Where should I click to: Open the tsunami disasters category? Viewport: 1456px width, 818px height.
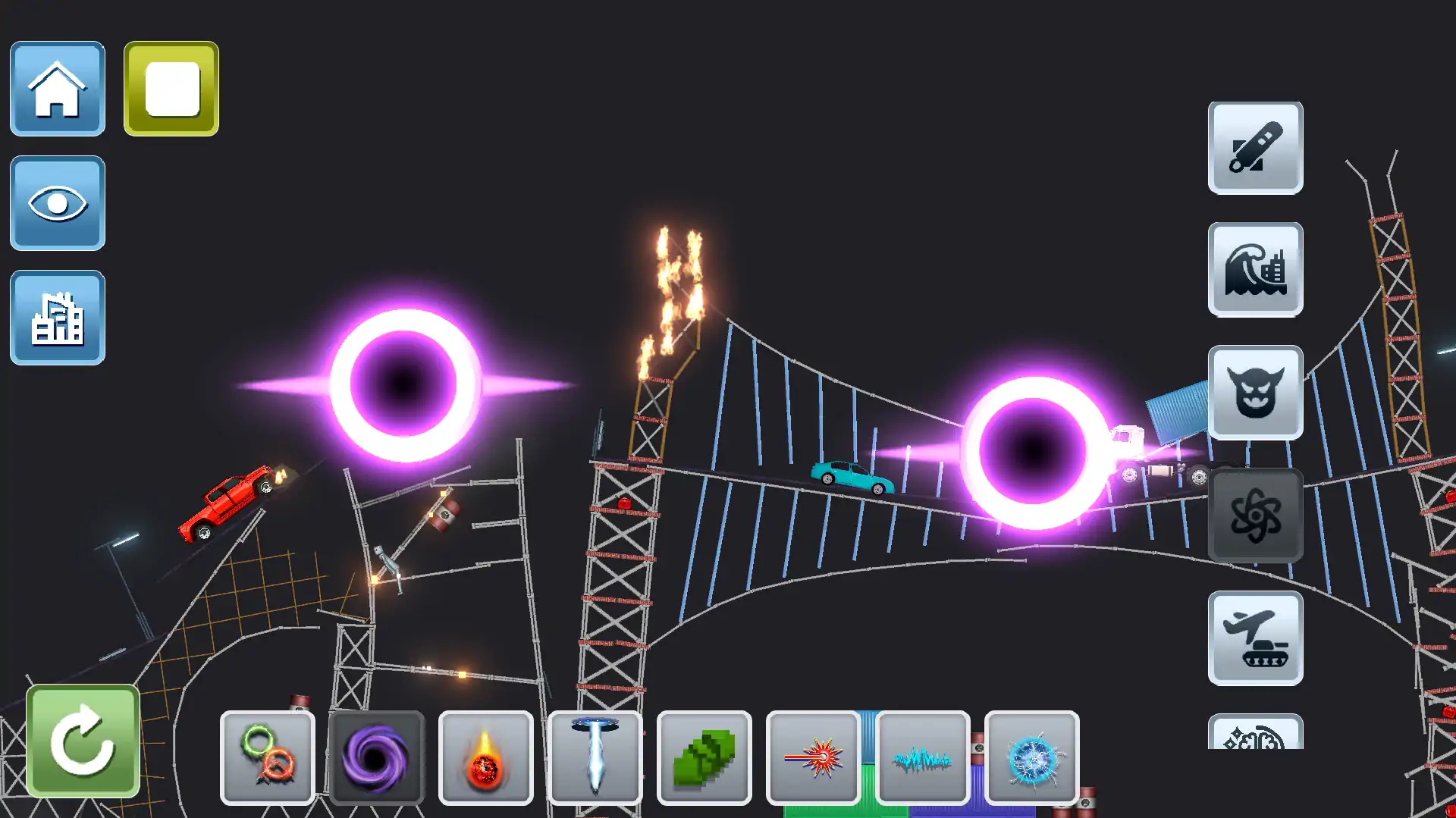pos(1255,269)
